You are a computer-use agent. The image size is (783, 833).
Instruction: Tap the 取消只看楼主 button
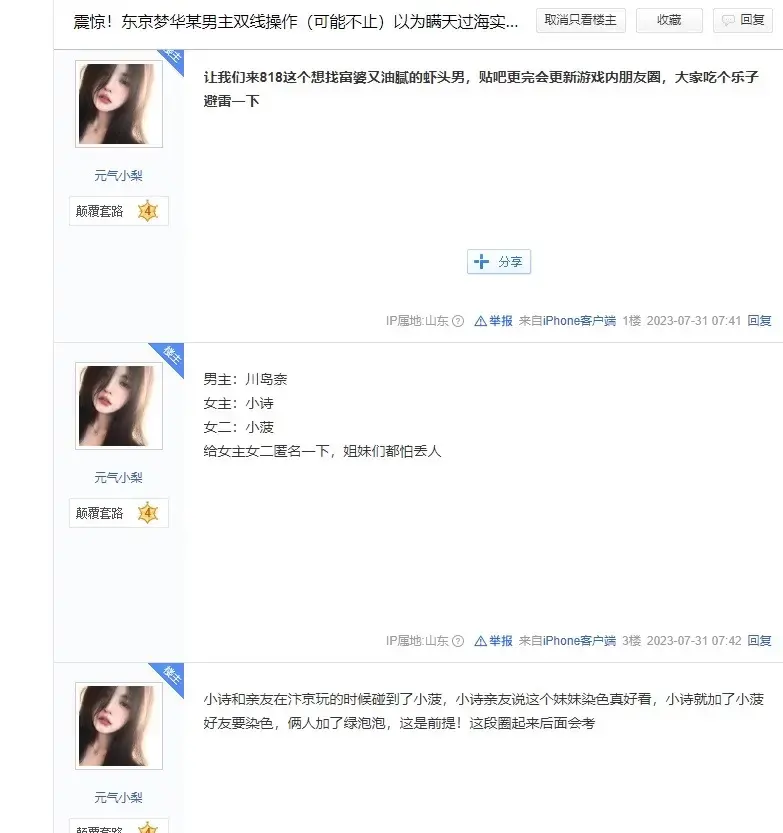point(581,20)
